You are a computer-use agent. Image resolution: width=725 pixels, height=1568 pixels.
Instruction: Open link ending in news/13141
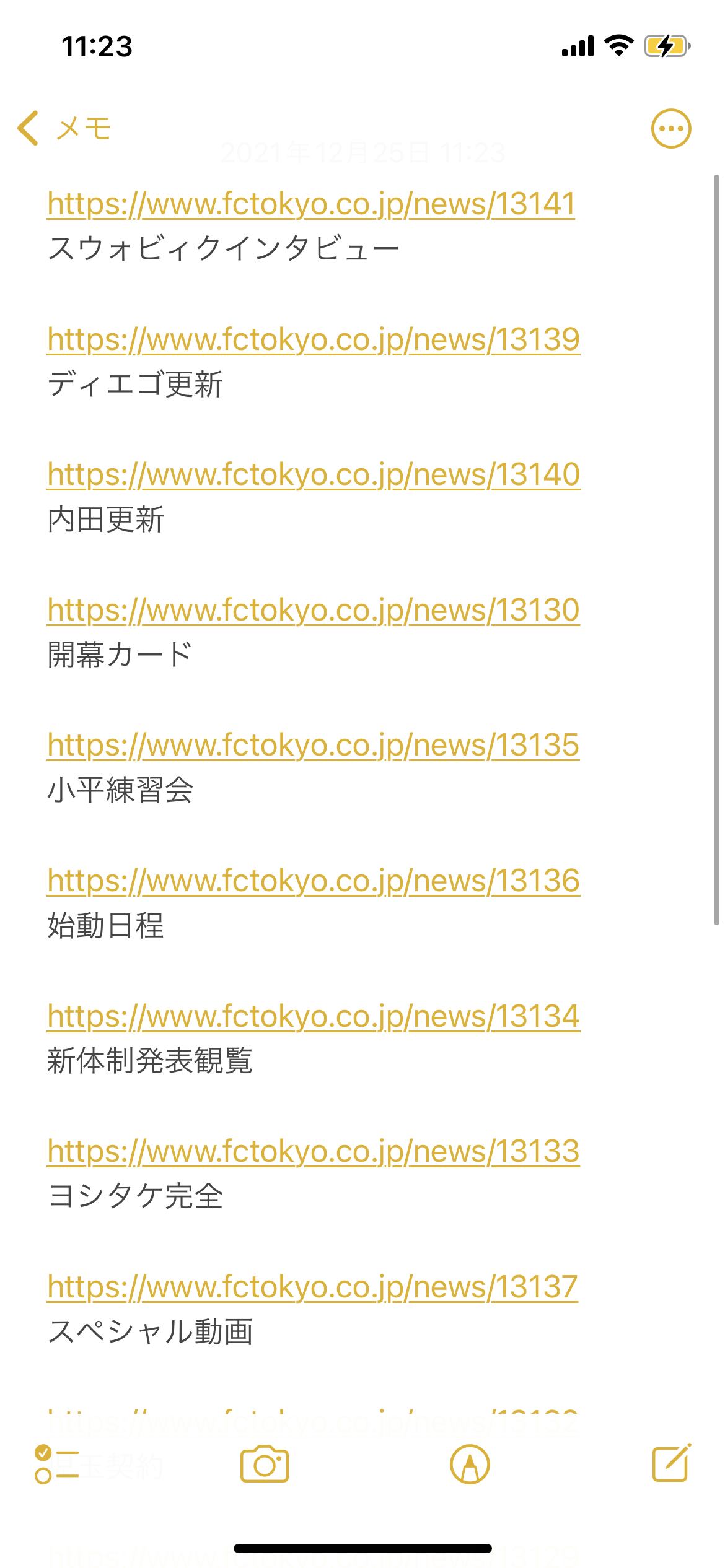point(311,204)
